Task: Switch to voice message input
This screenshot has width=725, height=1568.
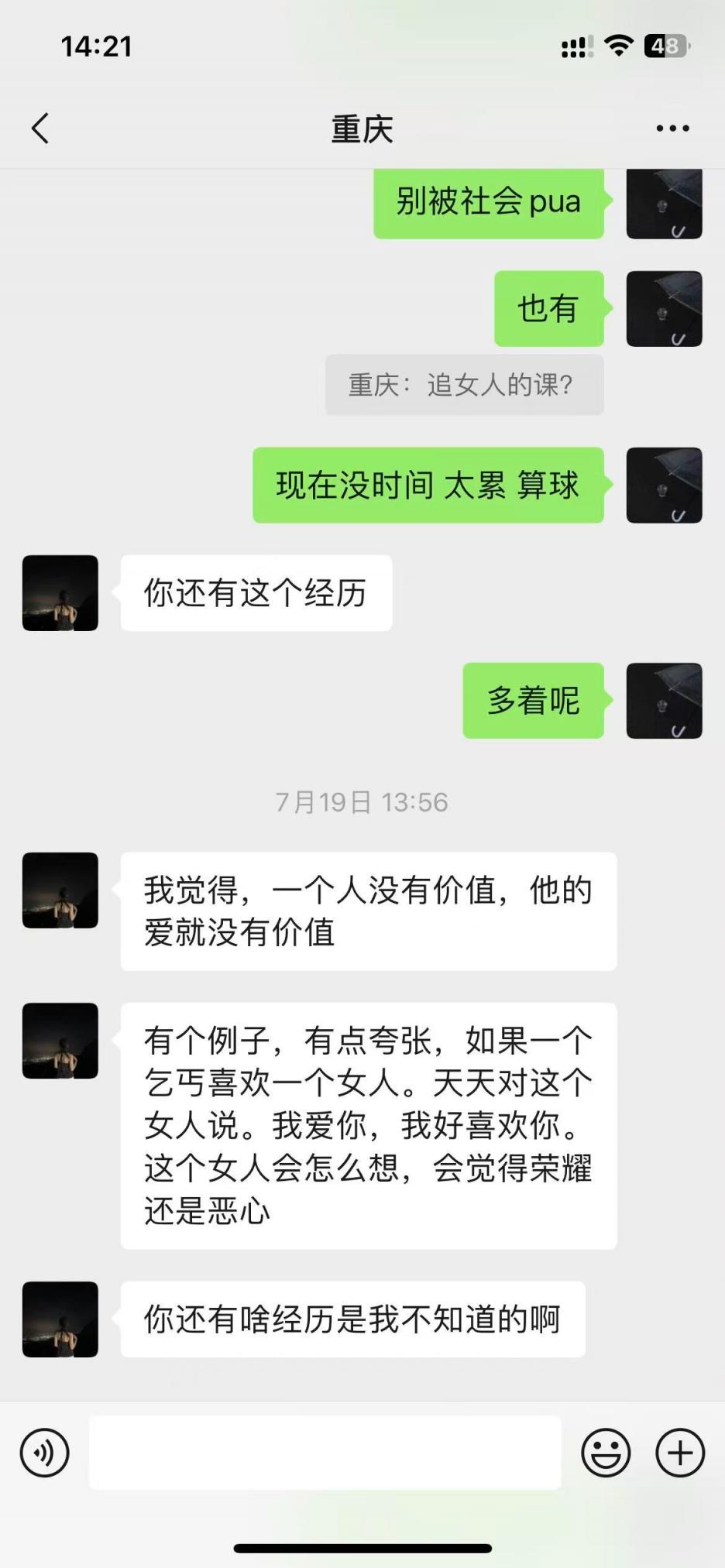Action: 45,1453
